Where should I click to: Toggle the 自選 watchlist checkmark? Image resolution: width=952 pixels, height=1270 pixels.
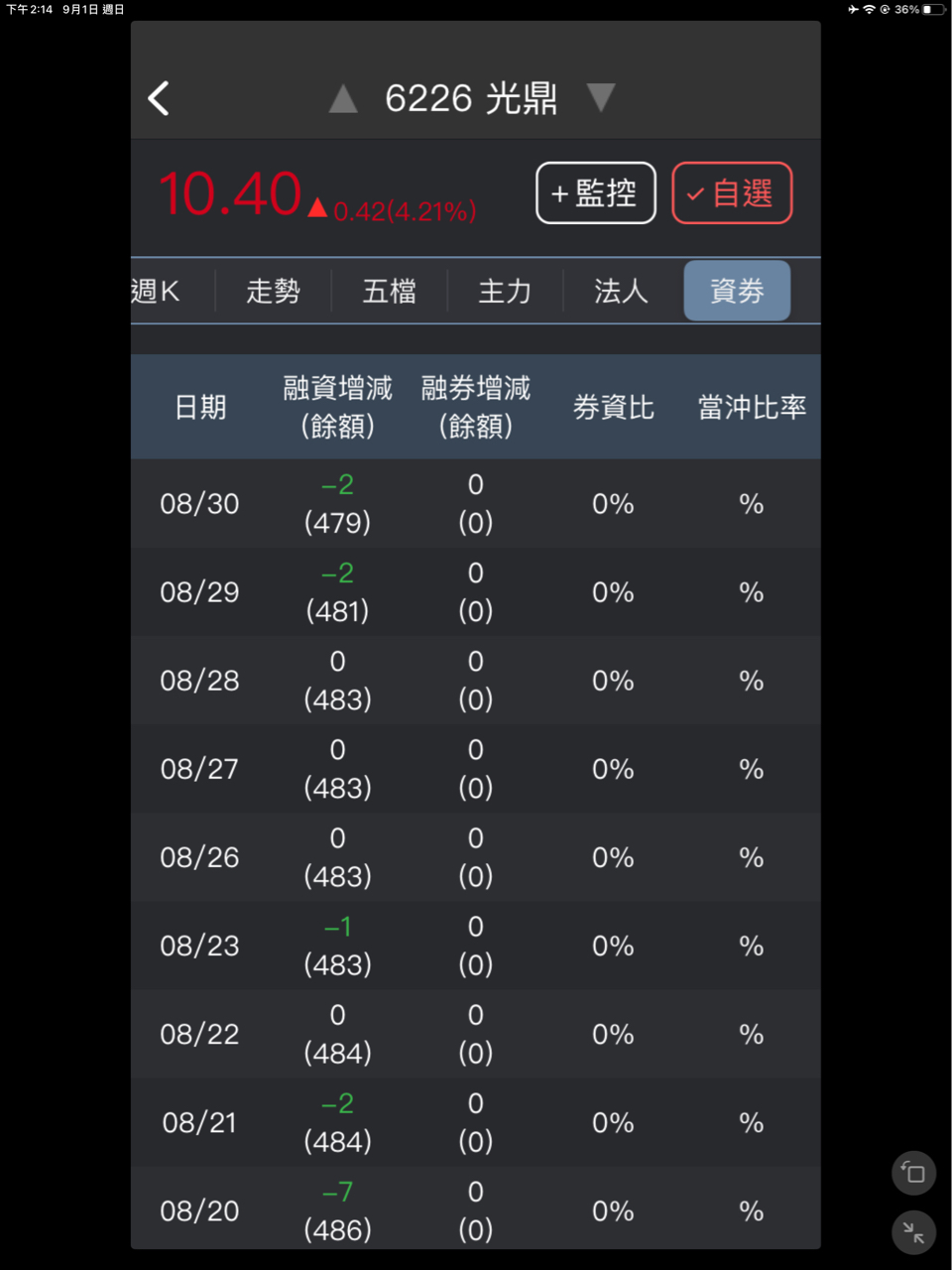(x=732, y=193)
